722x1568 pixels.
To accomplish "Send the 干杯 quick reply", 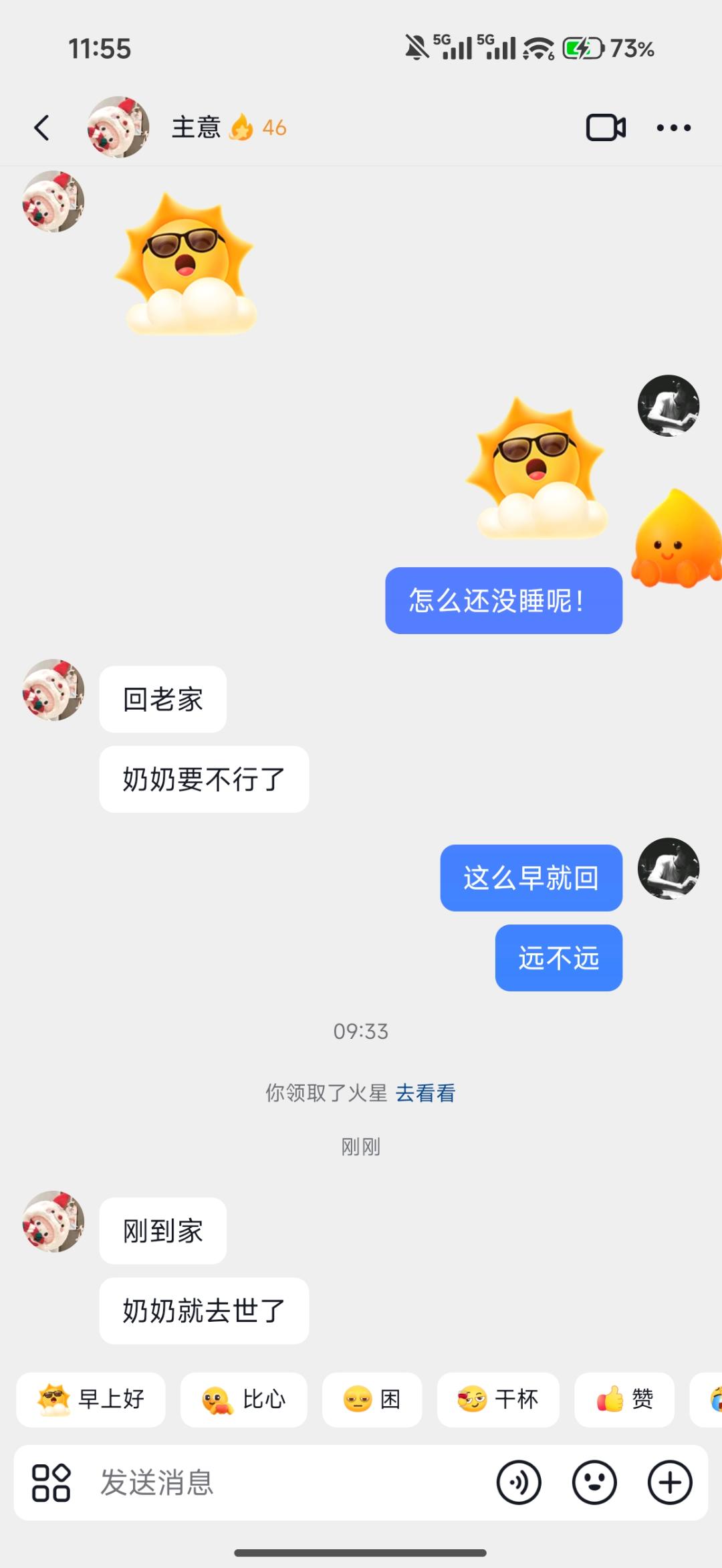I will (x=498, y=1399).
